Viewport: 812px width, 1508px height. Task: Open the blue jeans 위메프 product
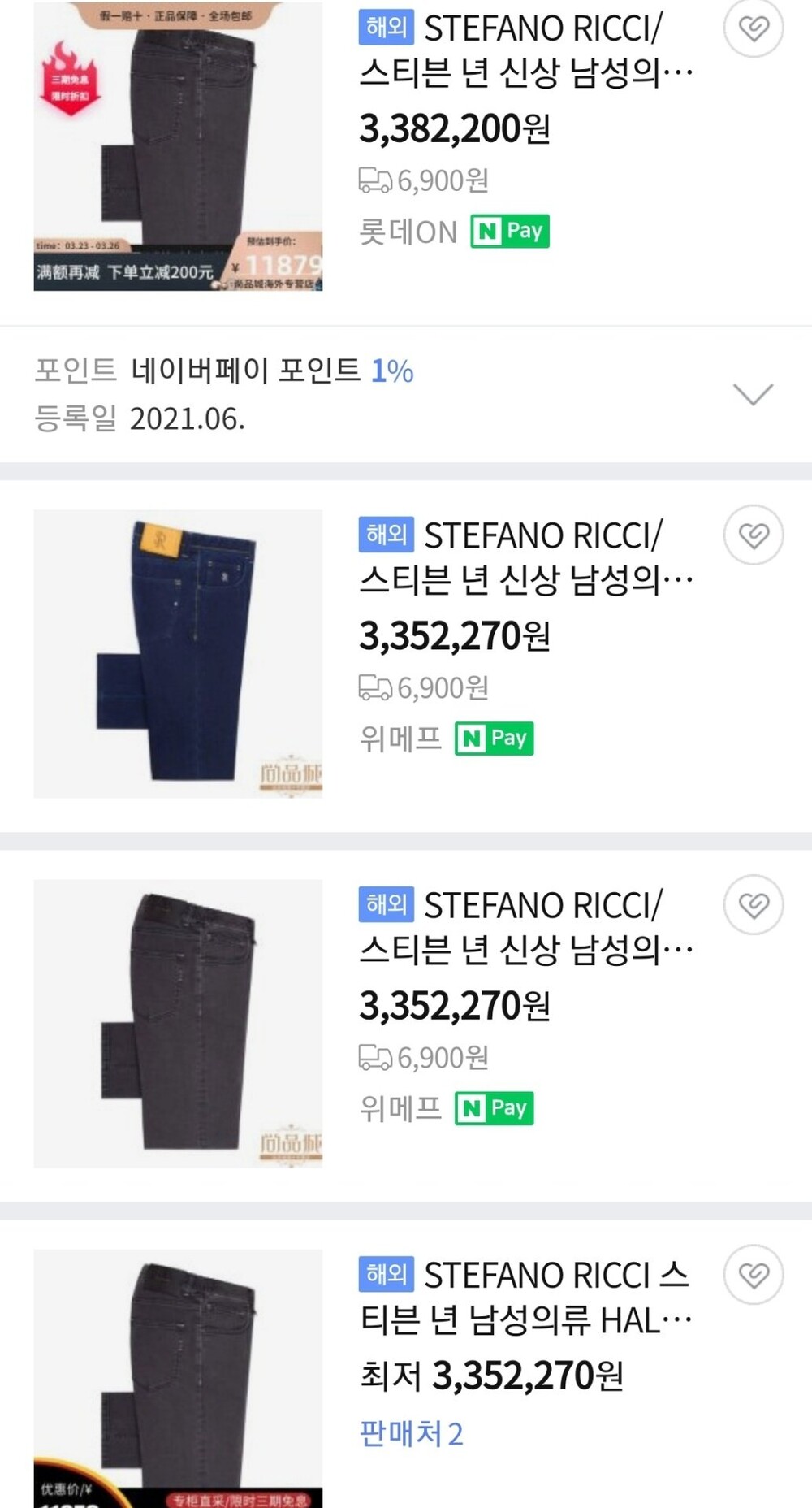tap(525, 557)
